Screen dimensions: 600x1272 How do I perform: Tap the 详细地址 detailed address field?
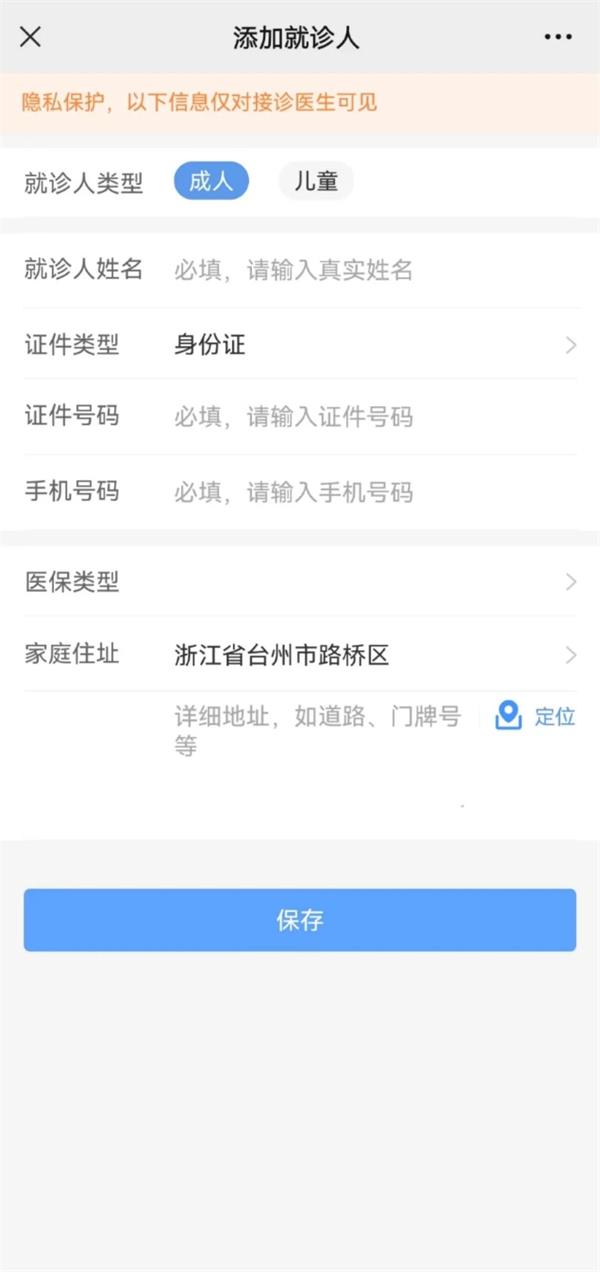[x=318, y=730]
